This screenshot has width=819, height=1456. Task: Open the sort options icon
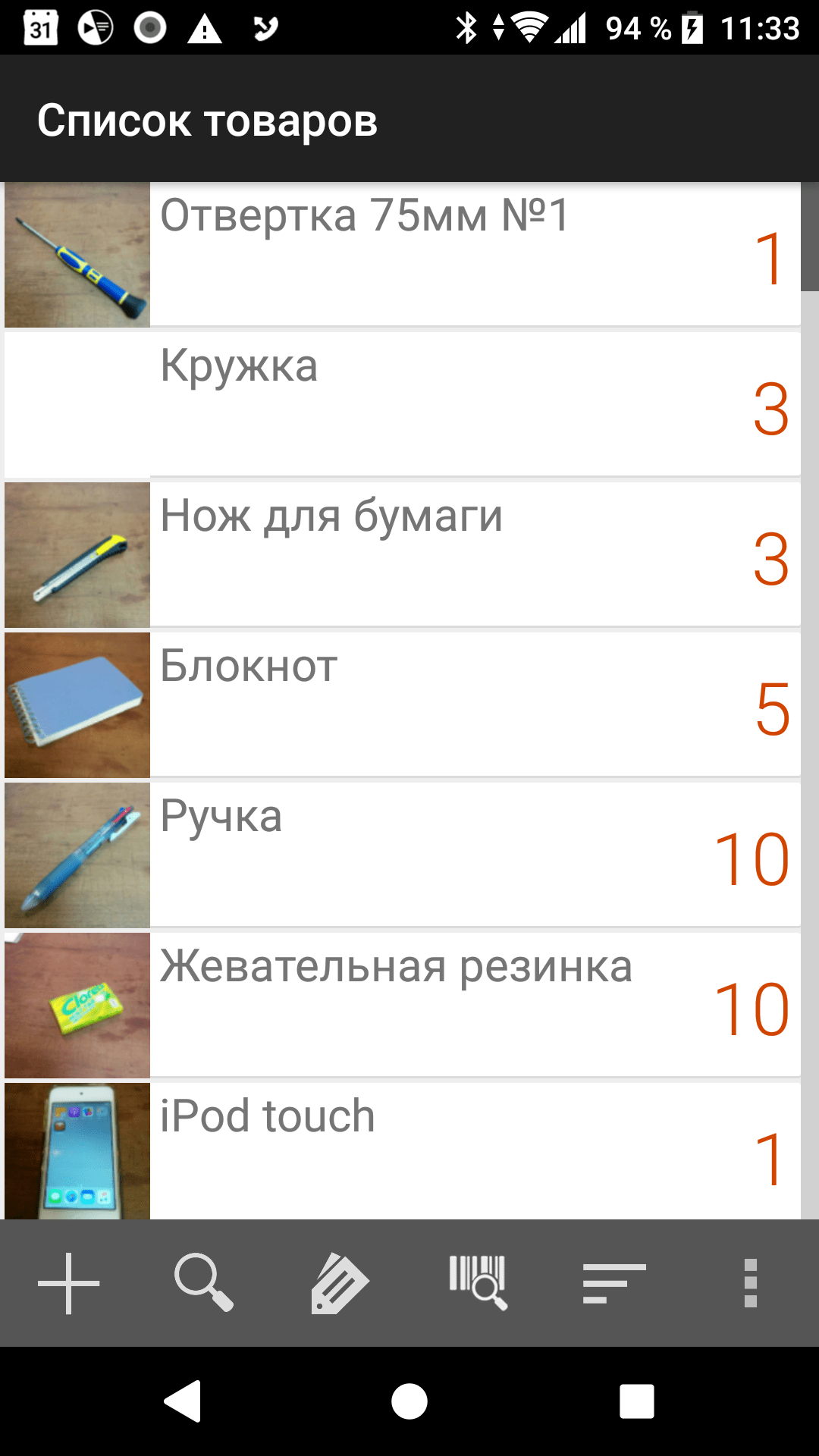[614, 1283]
